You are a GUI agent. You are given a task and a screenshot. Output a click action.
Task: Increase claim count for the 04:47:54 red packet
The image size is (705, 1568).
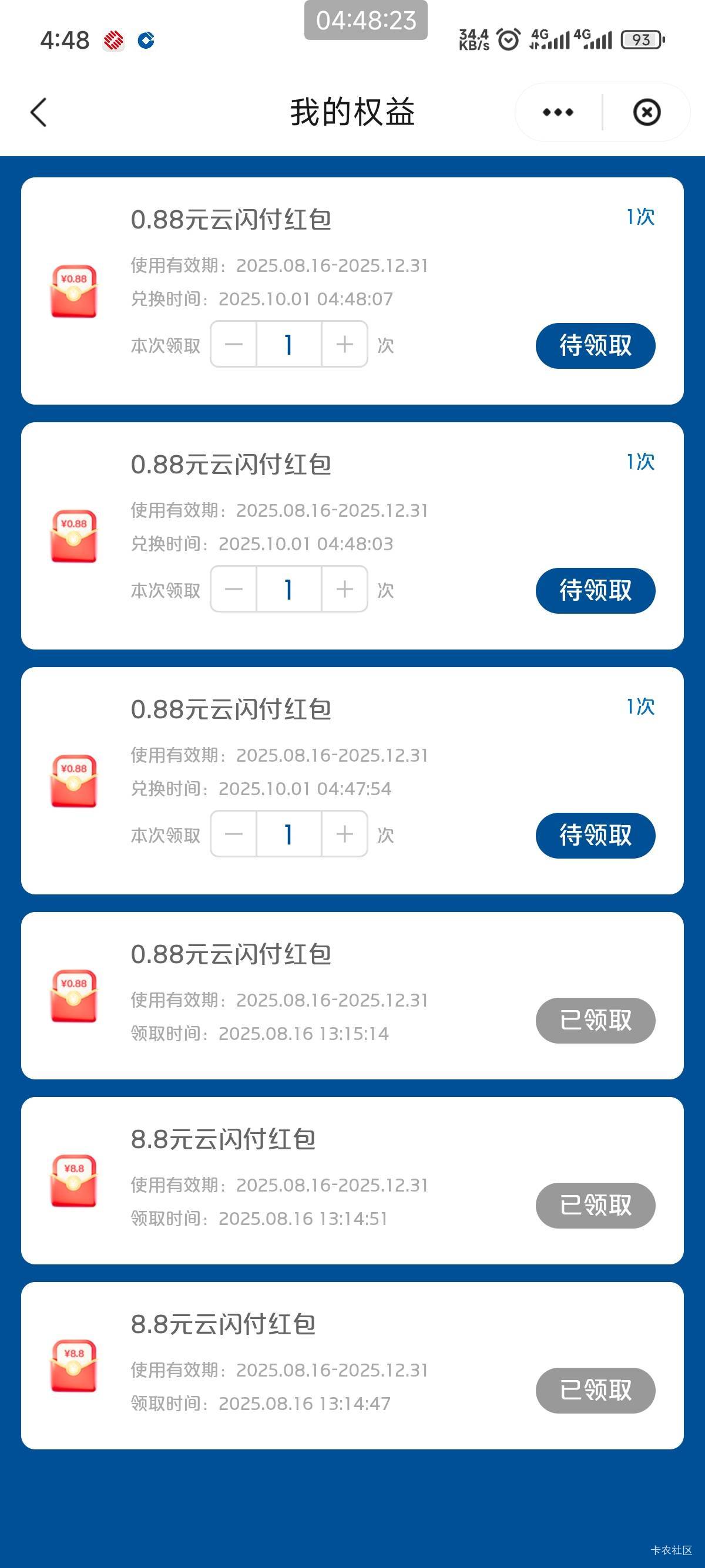click(345, 834)
